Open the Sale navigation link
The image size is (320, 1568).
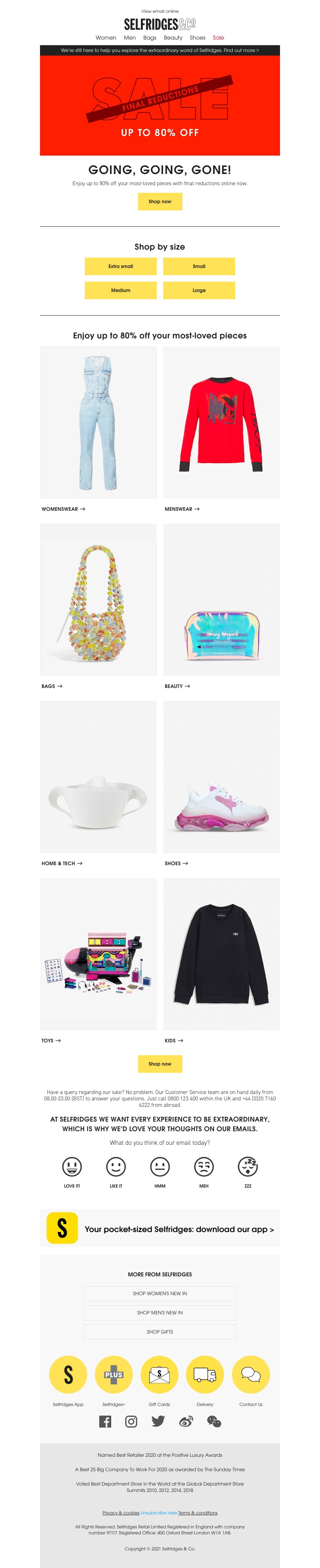click(x=218, y=38)
